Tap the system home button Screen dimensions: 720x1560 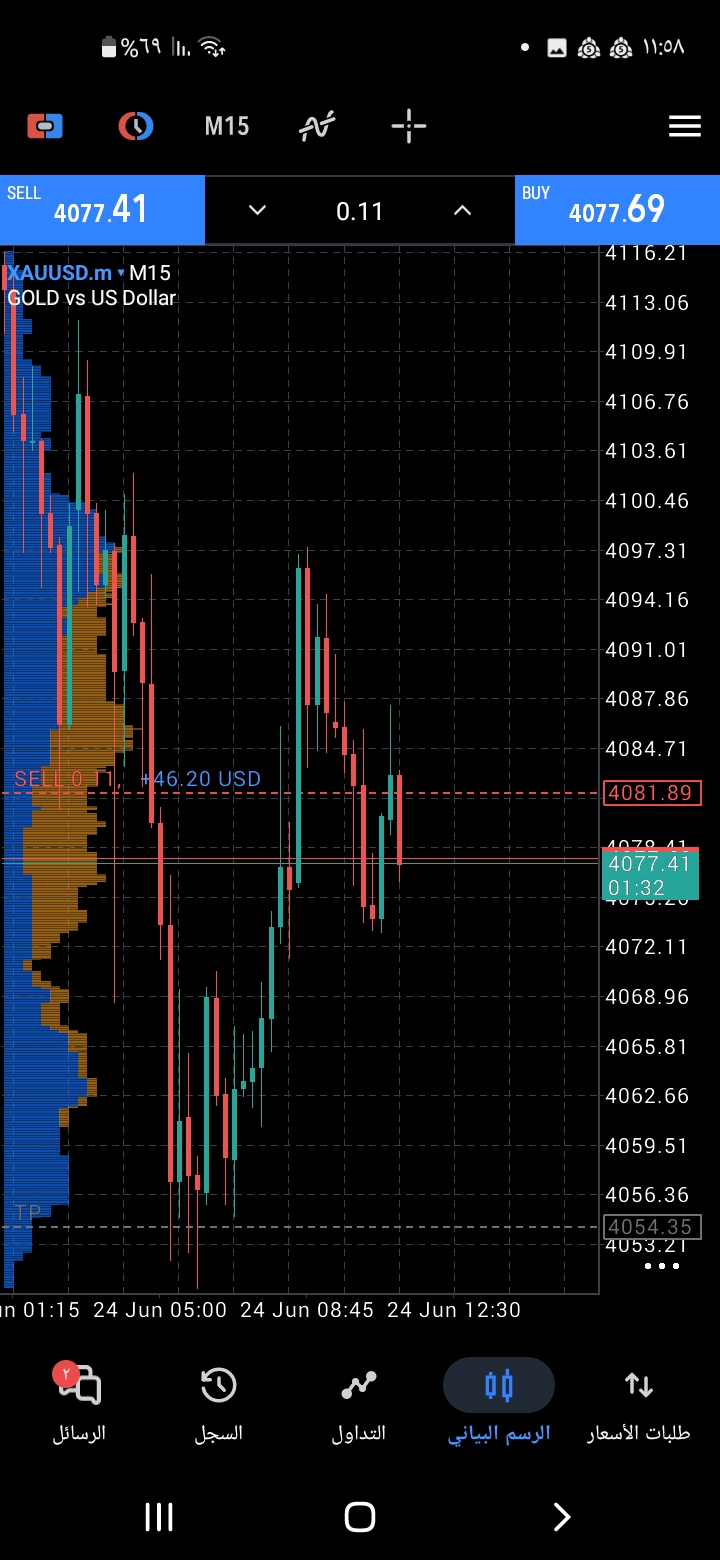pyautogui.click(x=360, y=1517)
